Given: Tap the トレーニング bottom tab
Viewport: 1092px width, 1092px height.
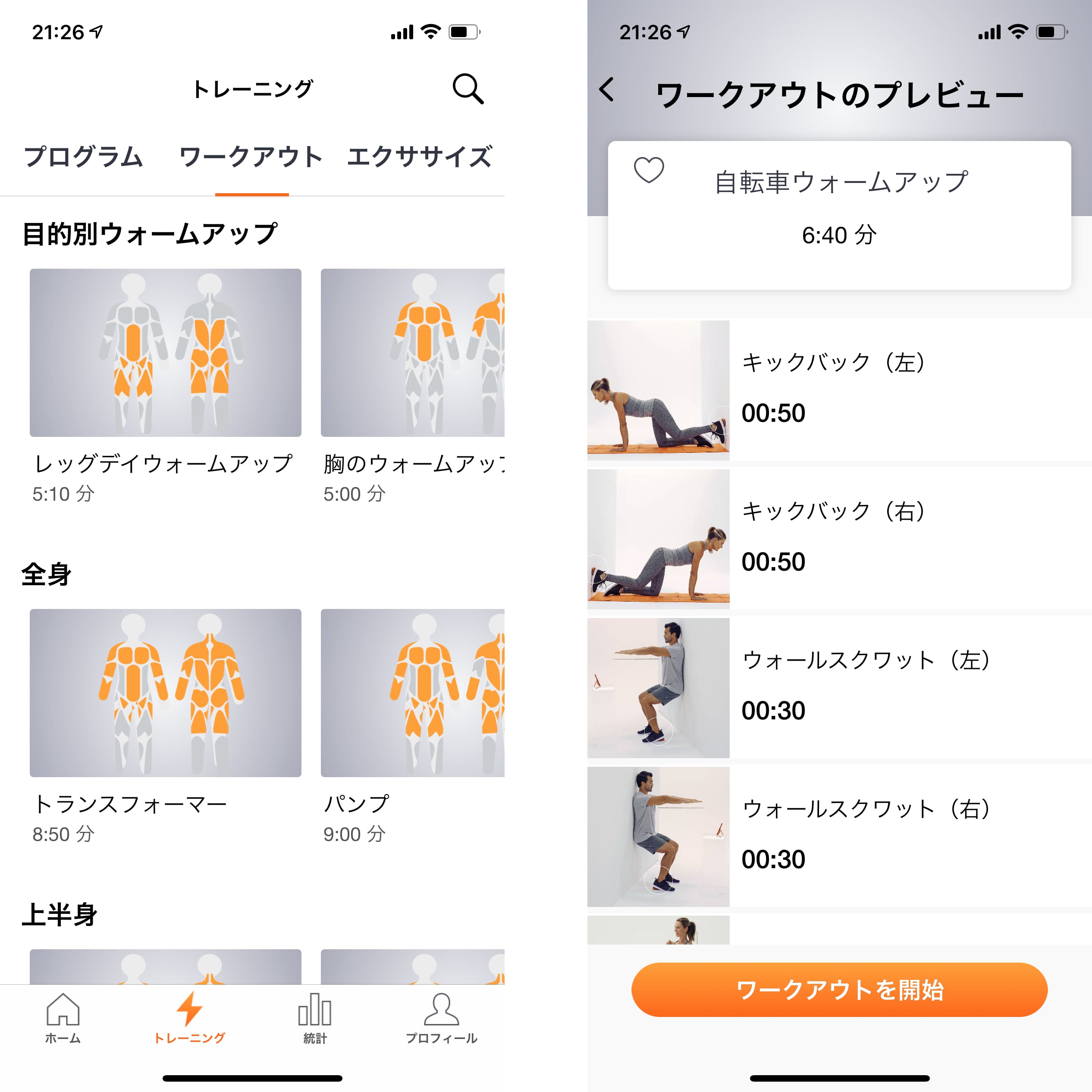Looking at the screenshot, I should [x=189, y=1018].
